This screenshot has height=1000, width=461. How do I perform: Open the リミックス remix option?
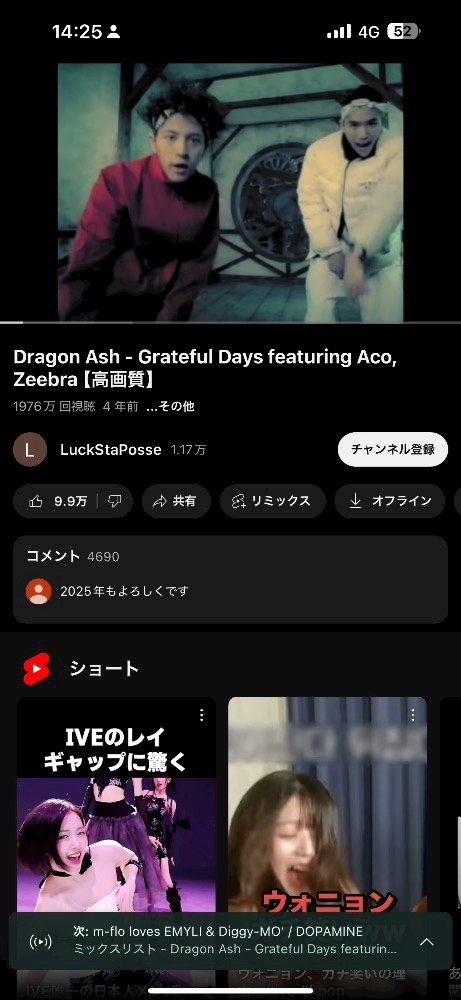pyautogui.click(x=273, y=501)
